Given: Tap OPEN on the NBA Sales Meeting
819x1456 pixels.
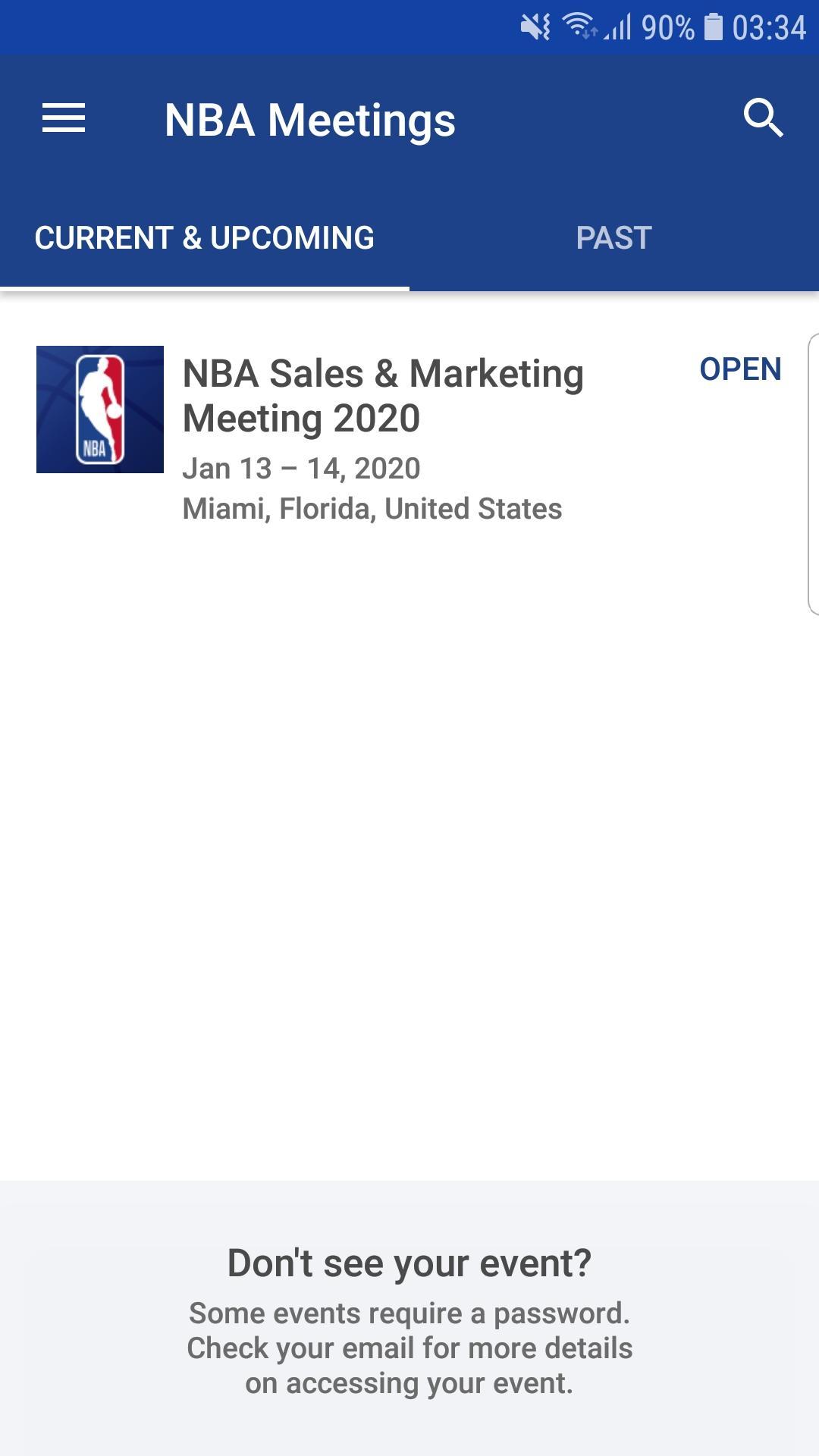Looking at the screenshot, I should tap(739, 369).
